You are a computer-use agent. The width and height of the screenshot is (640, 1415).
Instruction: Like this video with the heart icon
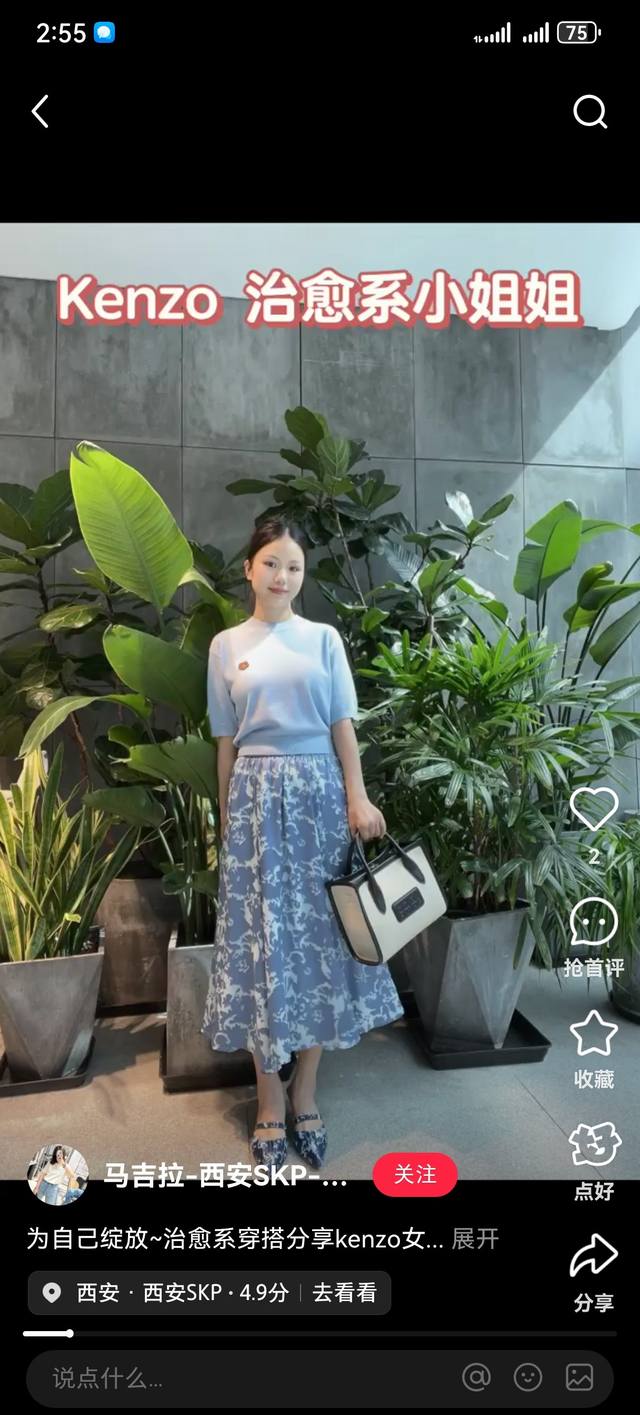594,809
